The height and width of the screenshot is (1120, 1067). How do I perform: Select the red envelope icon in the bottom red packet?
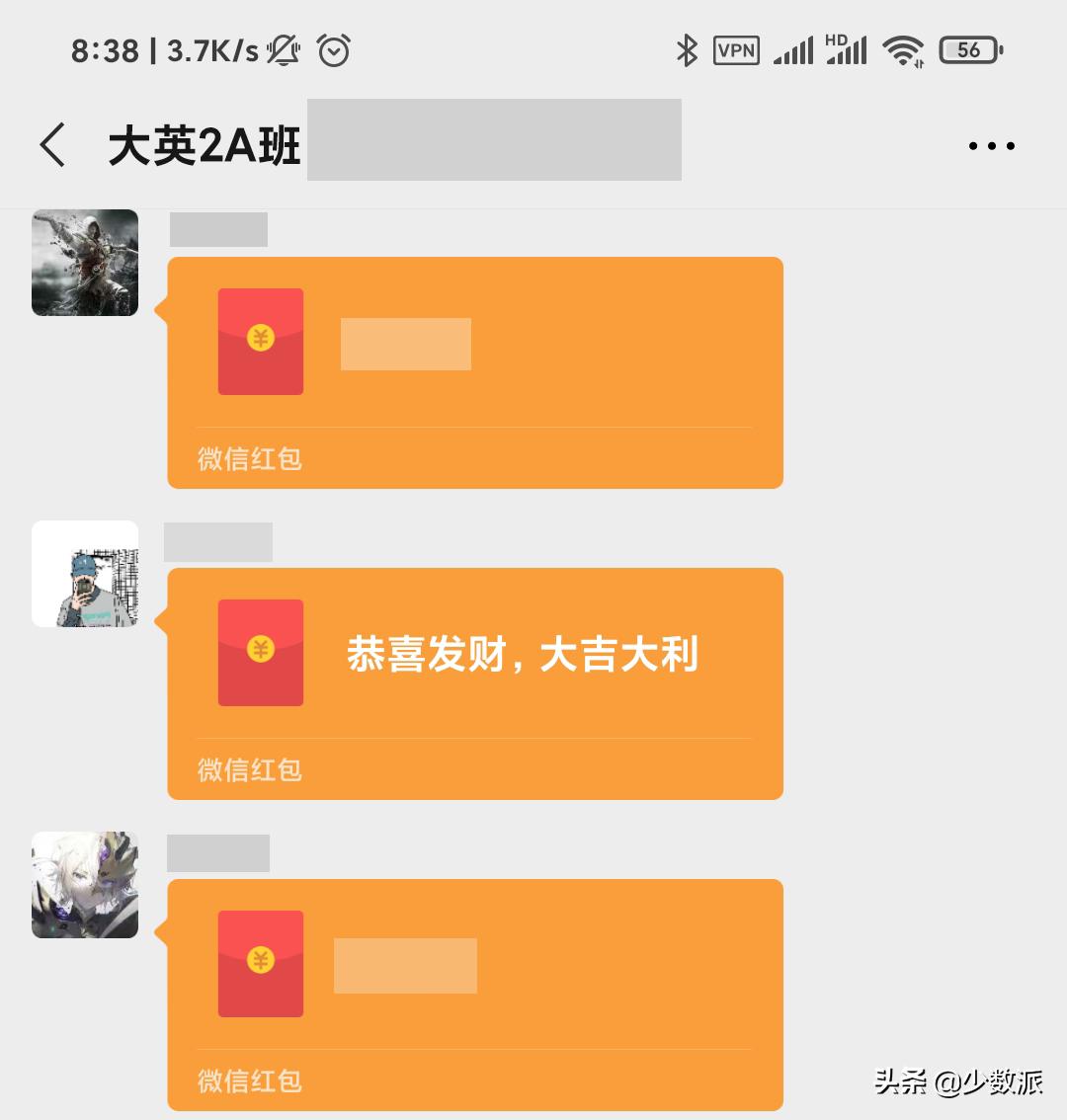260,963
